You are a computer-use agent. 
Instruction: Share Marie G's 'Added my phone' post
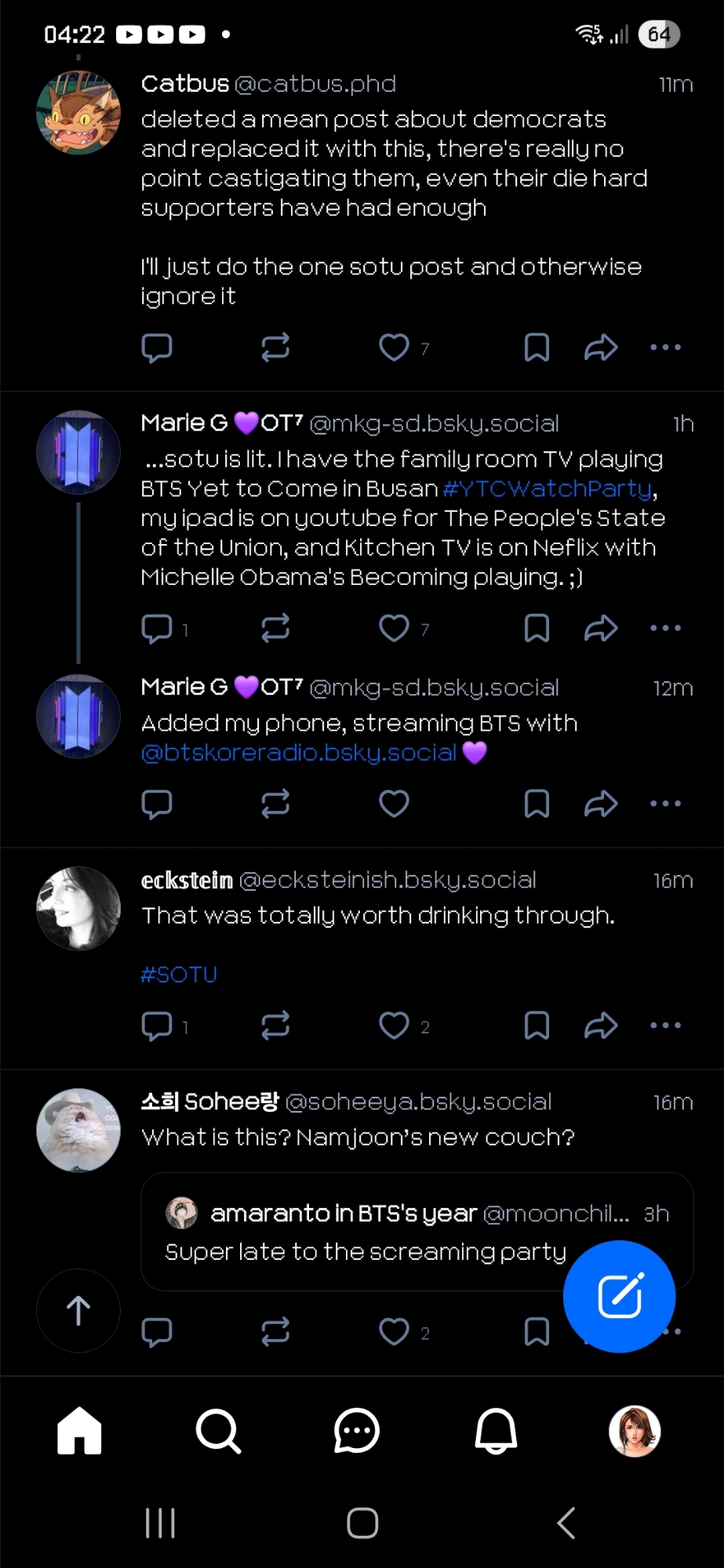click(x=601, y=804)
